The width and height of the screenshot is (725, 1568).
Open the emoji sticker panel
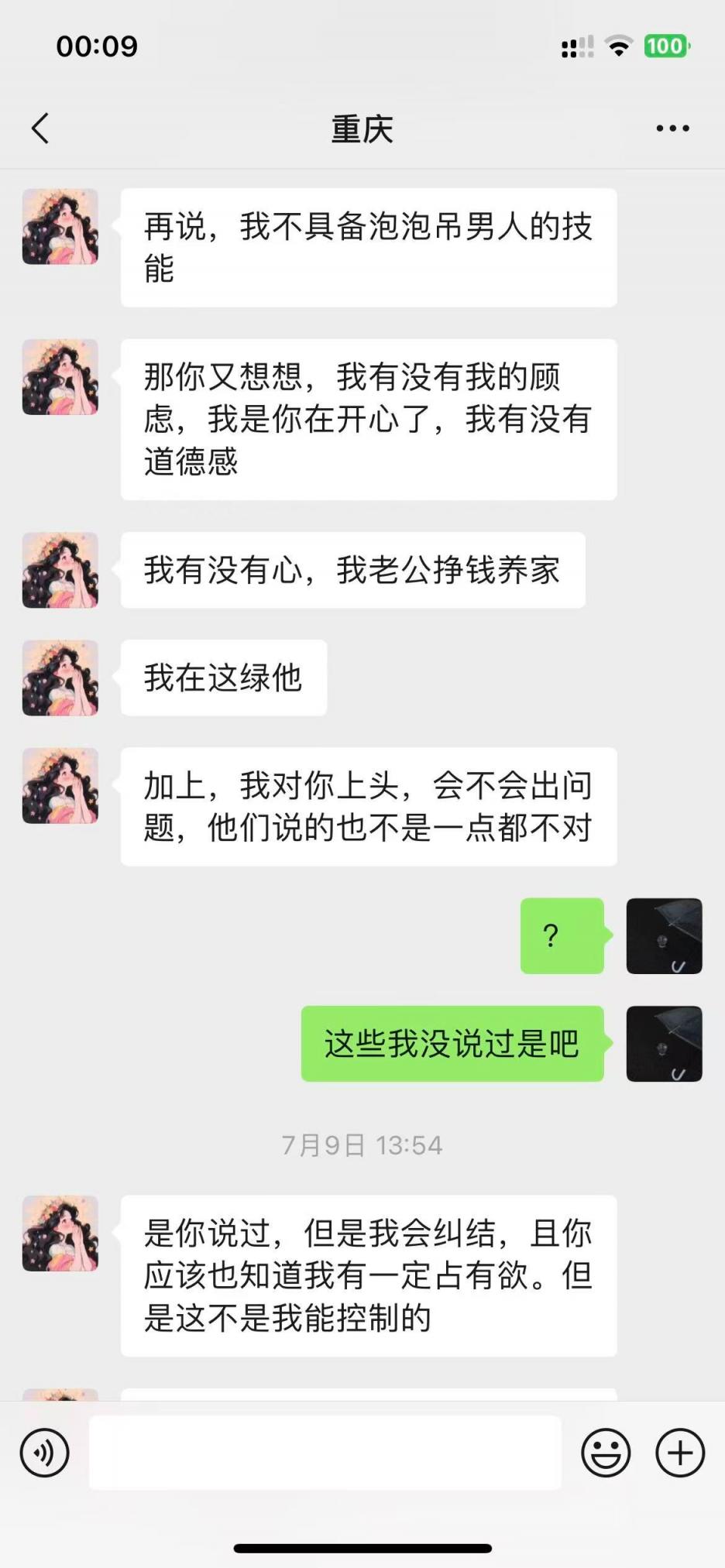[606, 1453]
